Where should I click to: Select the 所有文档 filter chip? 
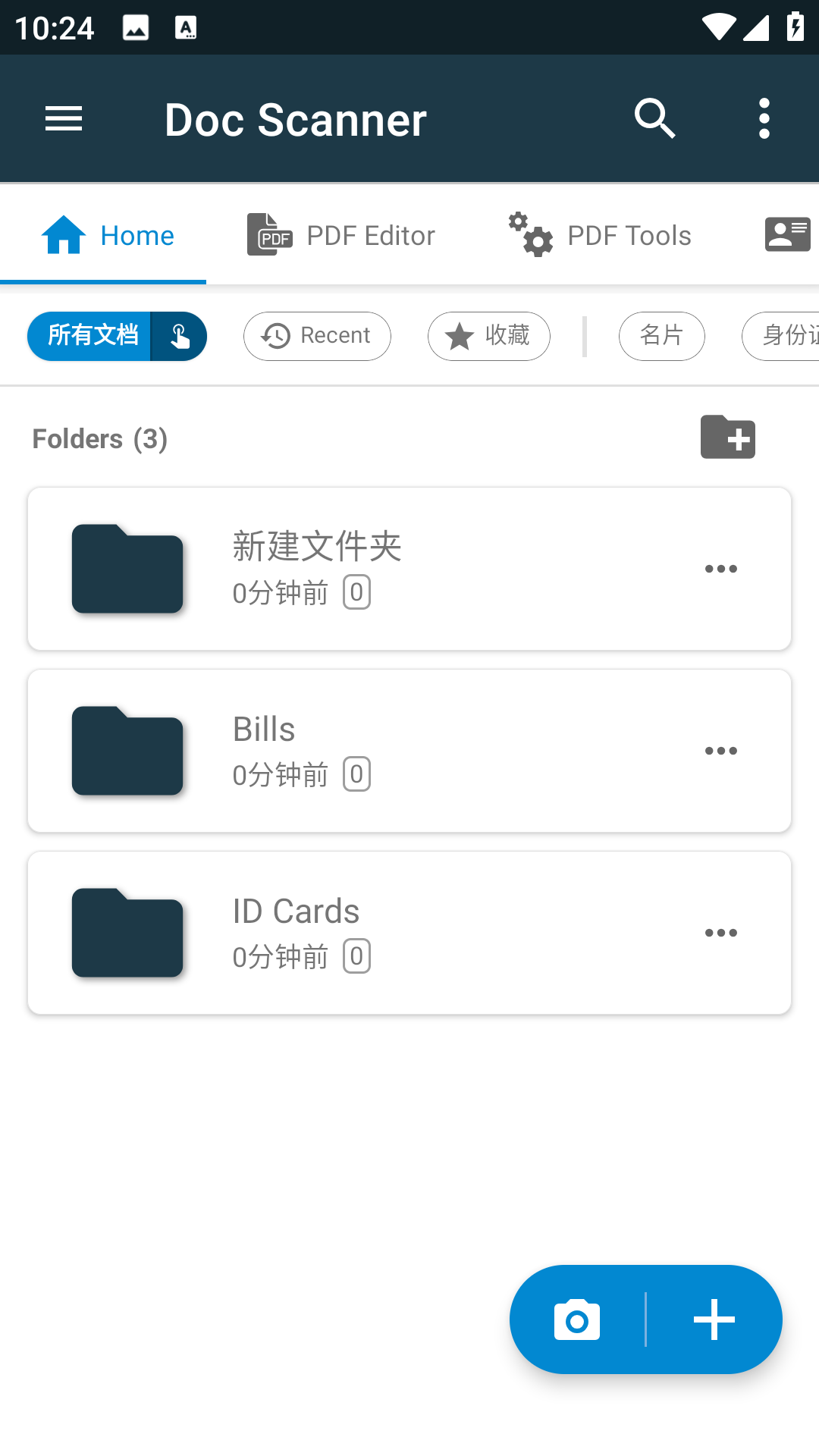pyautogui.click(x=93, y=336)
